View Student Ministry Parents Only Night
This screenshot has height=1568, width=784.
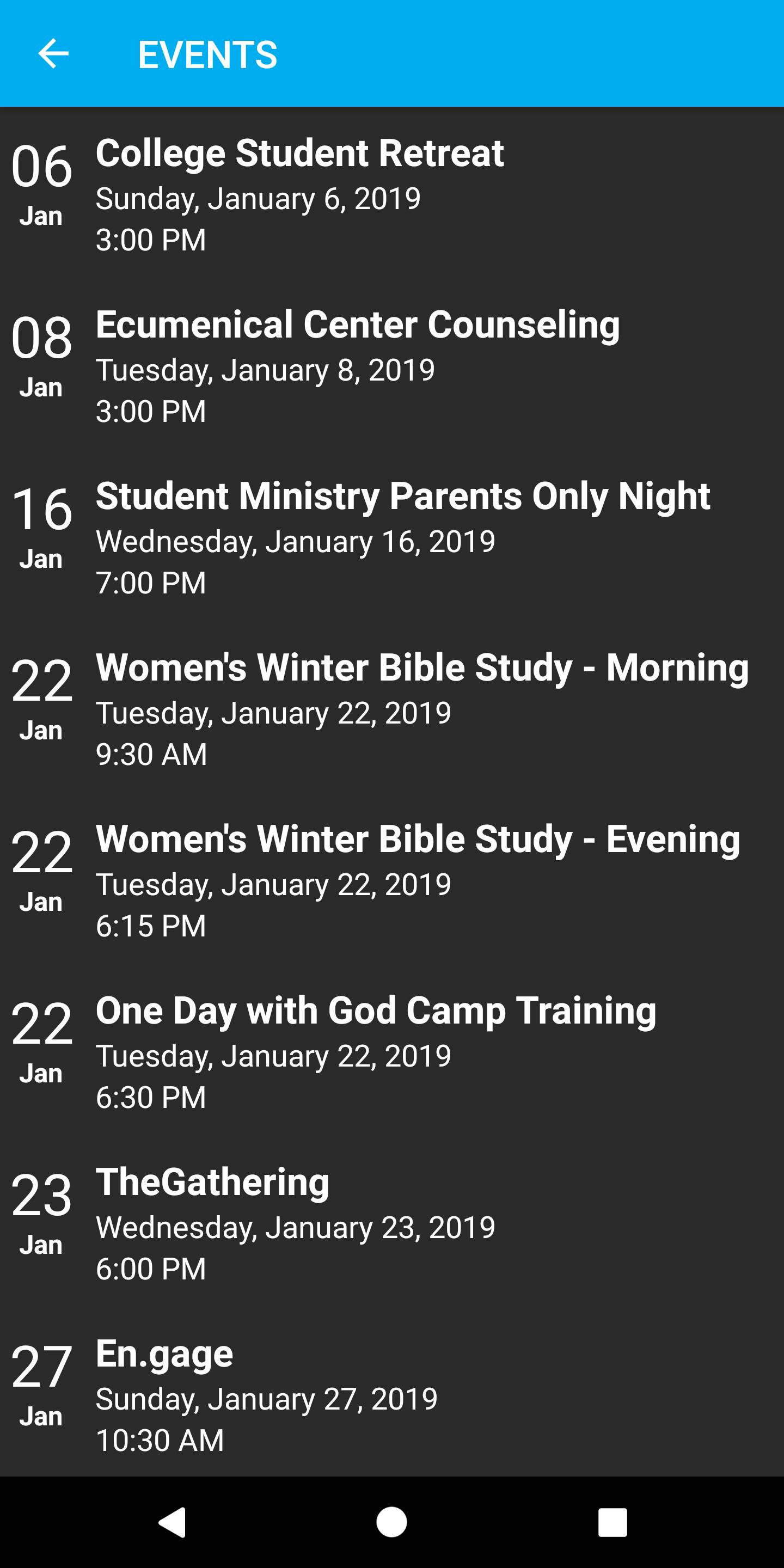392,537
